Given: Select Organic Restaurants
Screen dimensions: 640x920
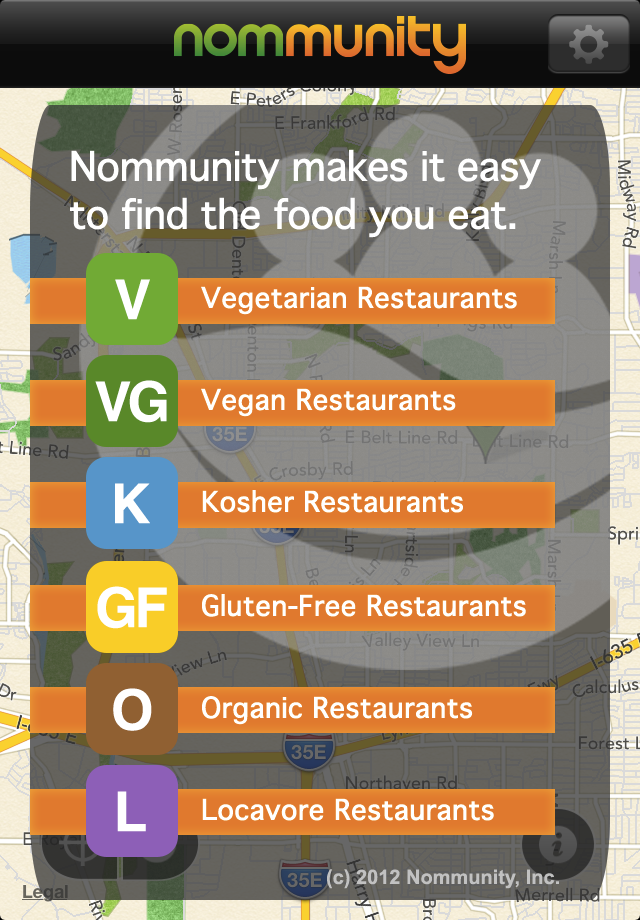Looking at the screenshot, I should point(336,709).
